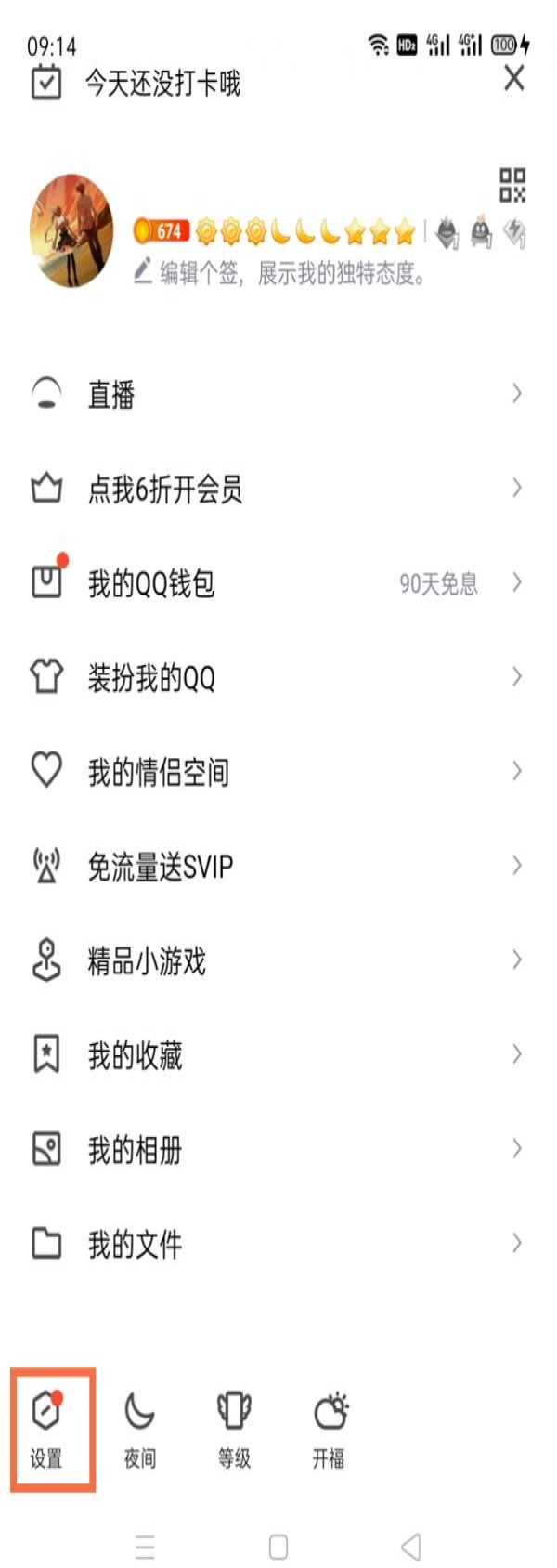Viewport: 557px width, 1568px height.
Task: Go to 装扮我的QQ
Action: click(x=277, y=678)
